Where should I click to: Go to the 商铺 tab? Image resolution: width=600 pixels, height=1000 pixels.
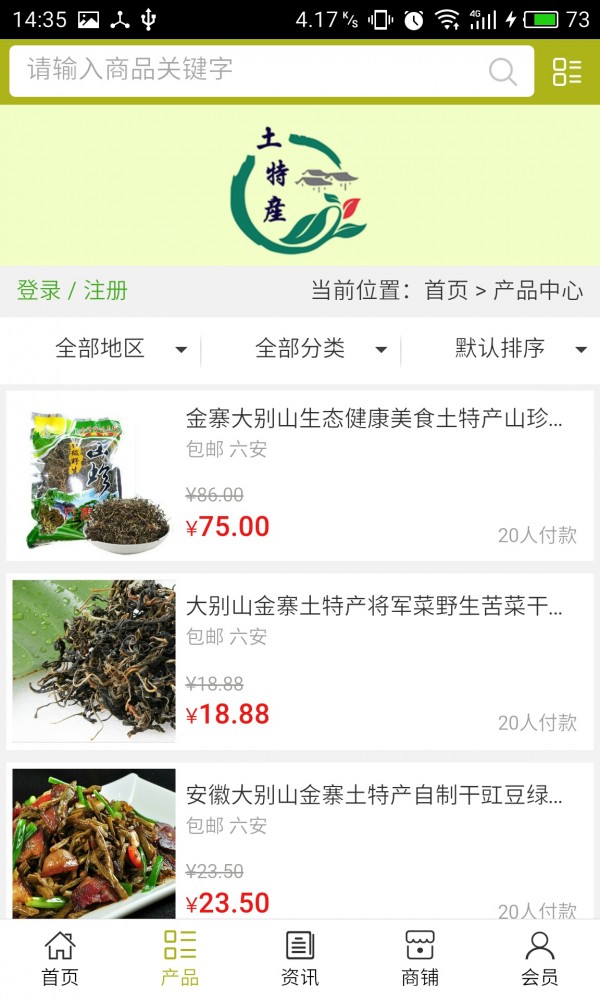420,958
